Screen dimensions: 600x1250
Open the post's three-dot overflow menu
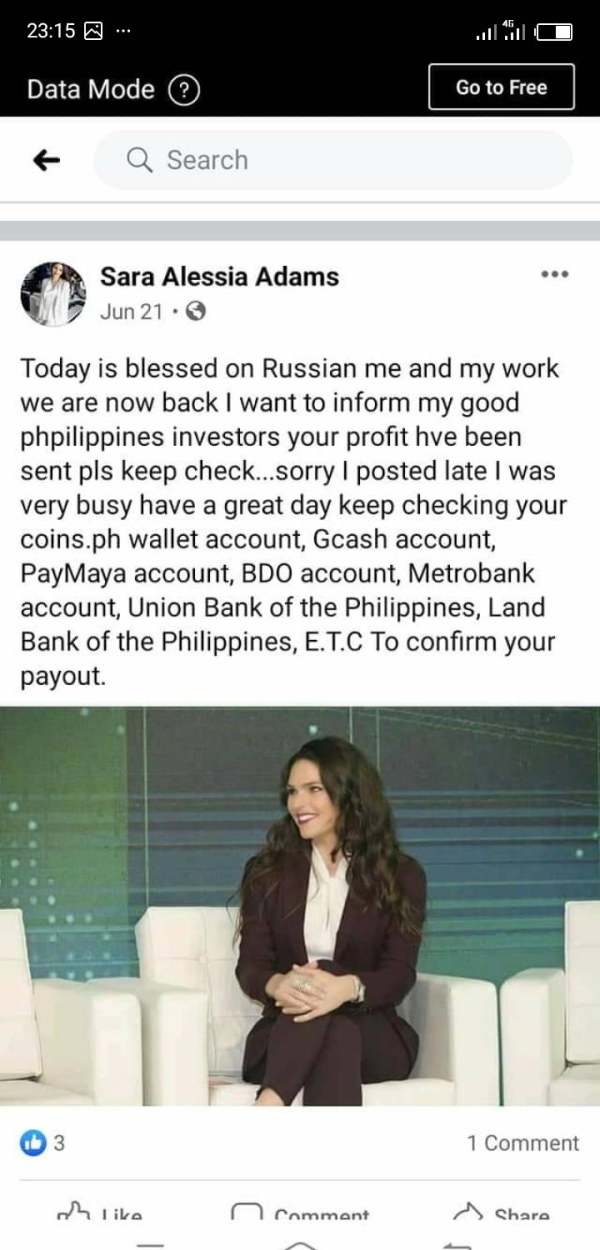[x=553, y=274]
